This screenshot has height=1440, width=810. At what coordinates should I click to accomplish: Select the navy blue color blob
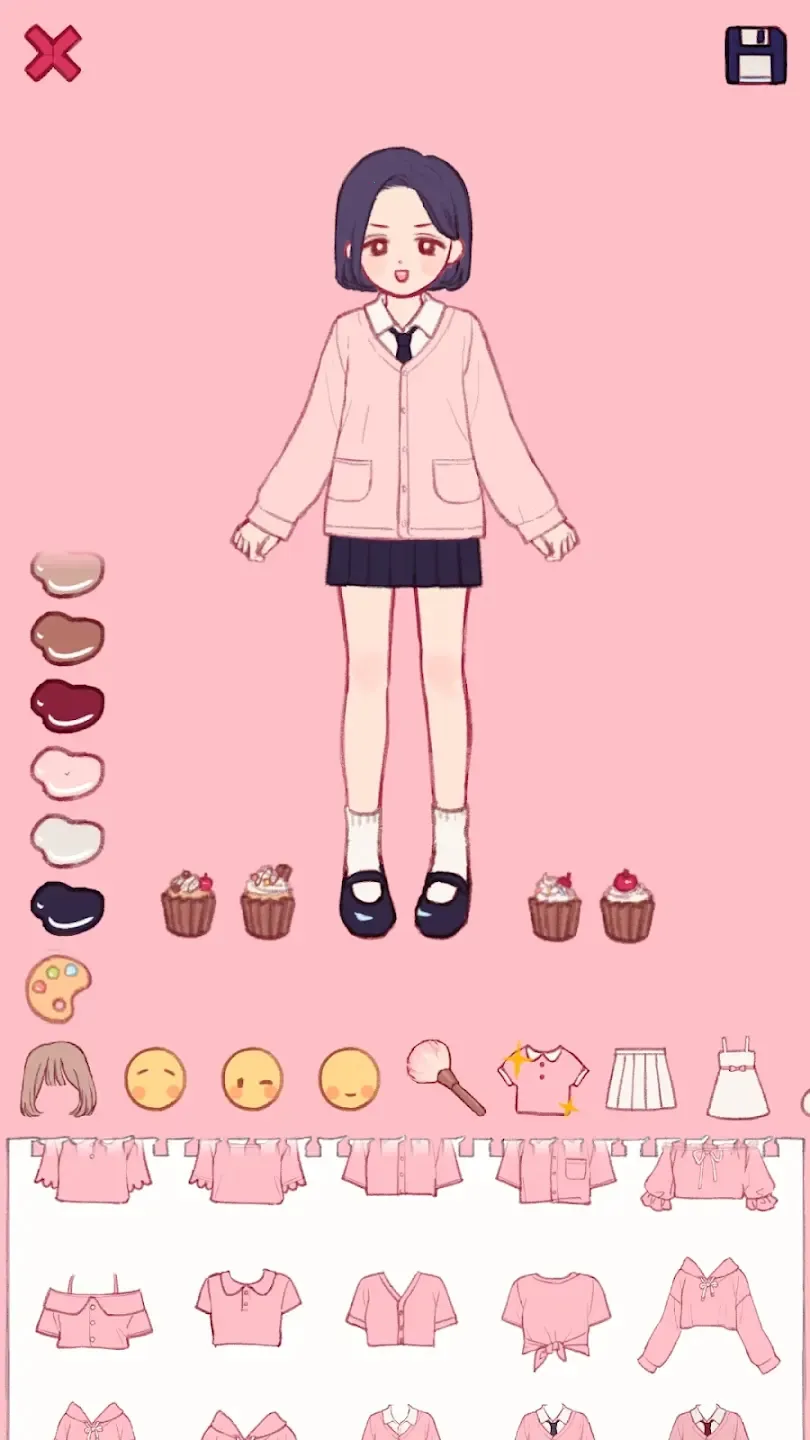pyautogui.click(x=67, y=908)
